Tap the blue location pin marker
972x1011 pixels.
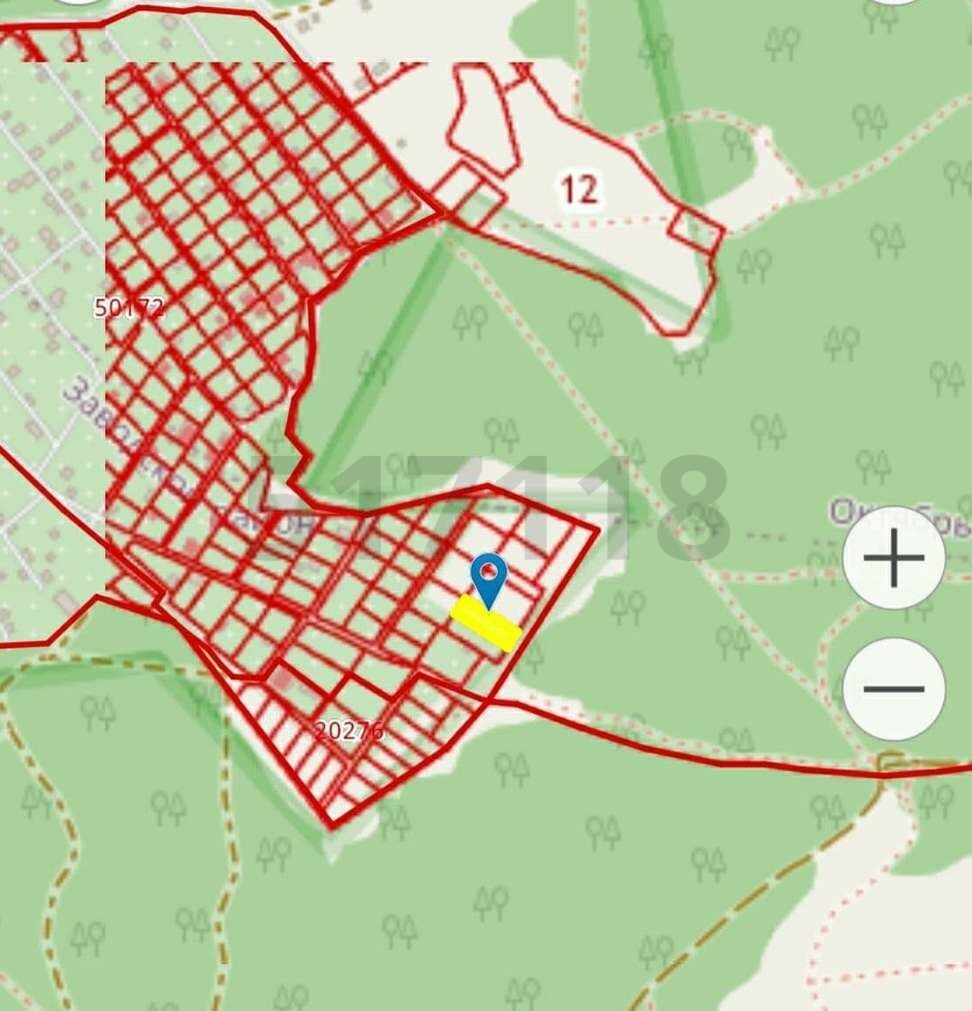pos(488,575)
